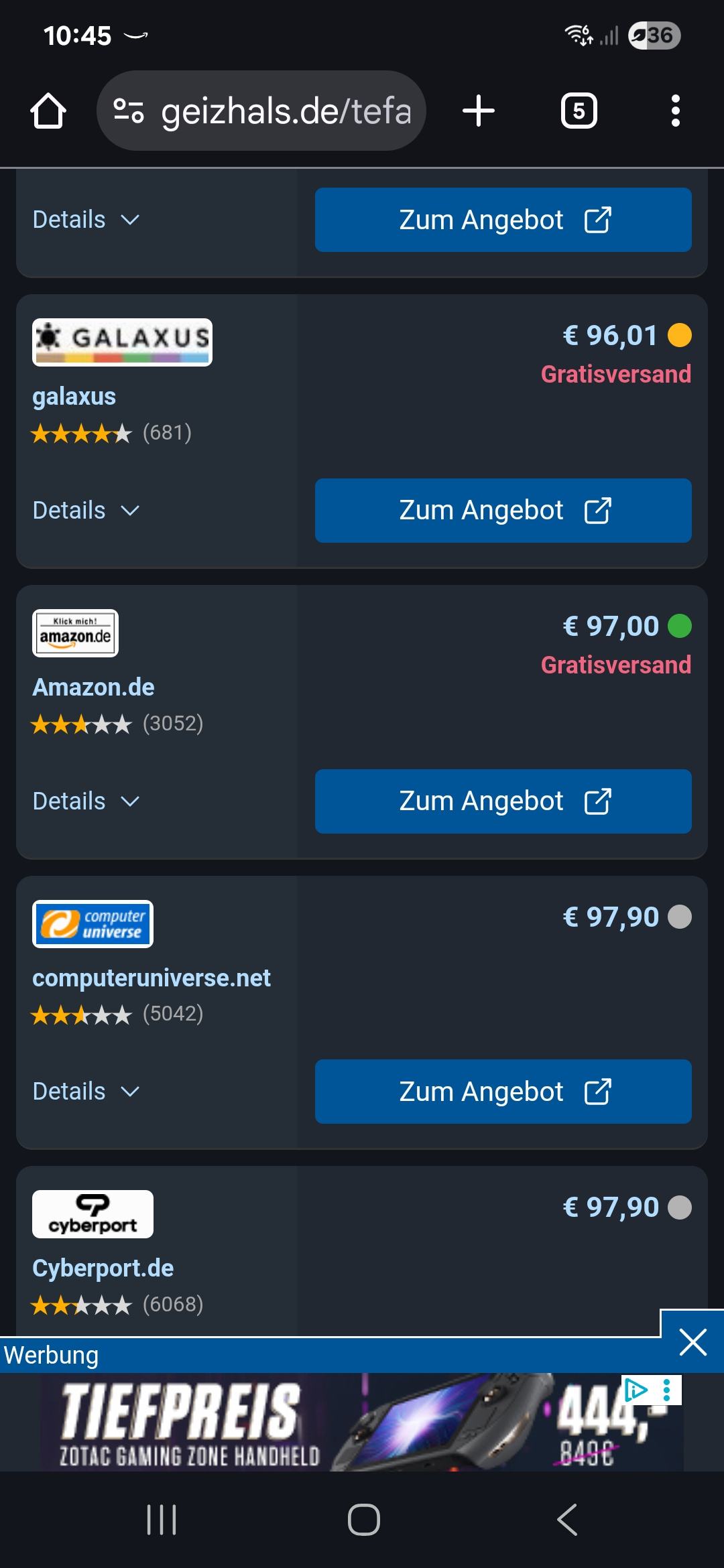Open the Cyberport.de shop link
Viewport: 724px width, 1568px height.
pos(103,1268)
